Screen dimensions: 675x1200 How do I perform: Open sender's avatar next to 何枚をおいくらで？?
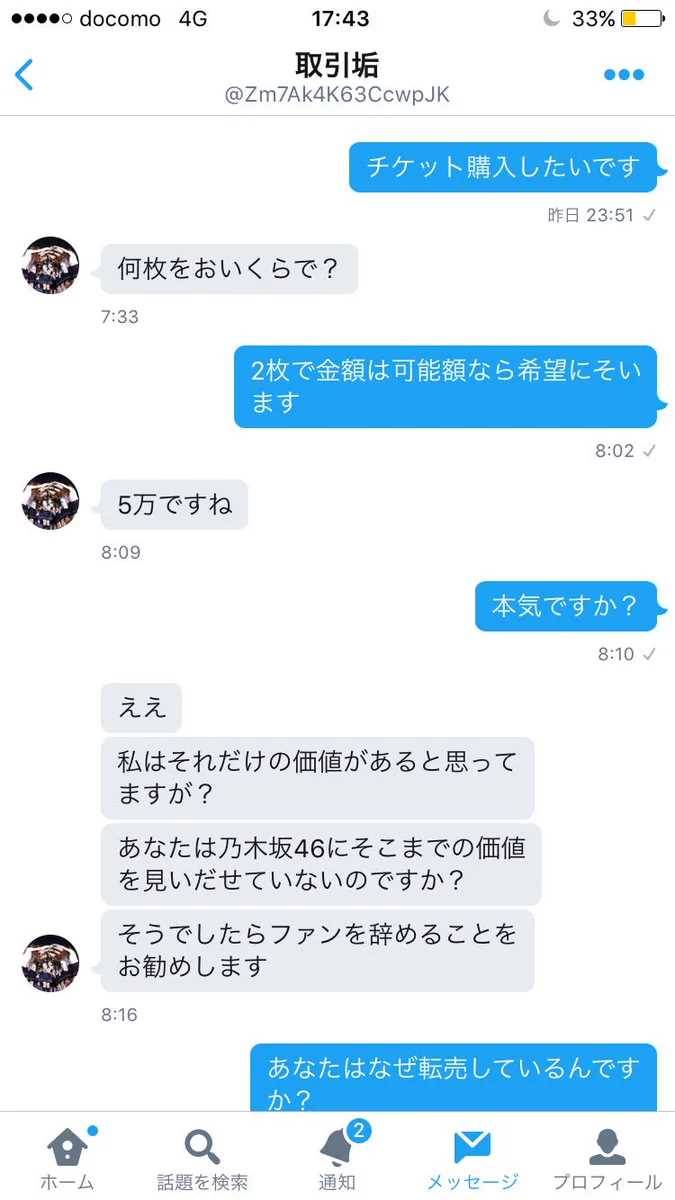click(x=50, y=266)
